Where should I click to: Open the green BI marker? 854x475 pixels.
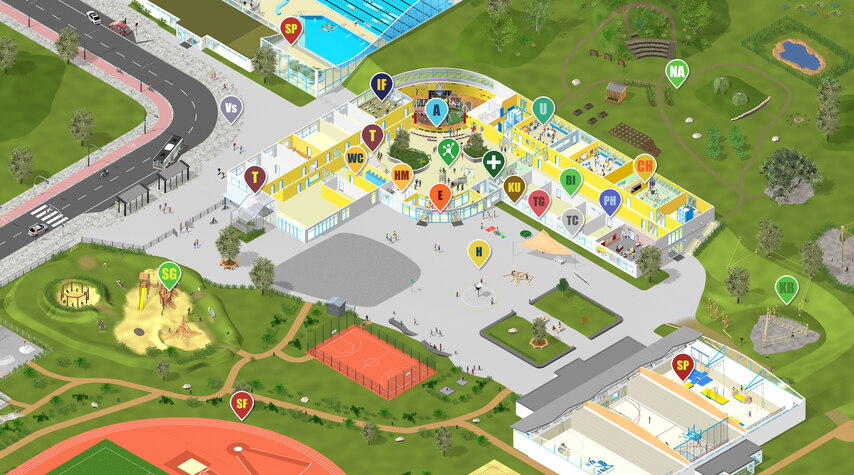570,181
